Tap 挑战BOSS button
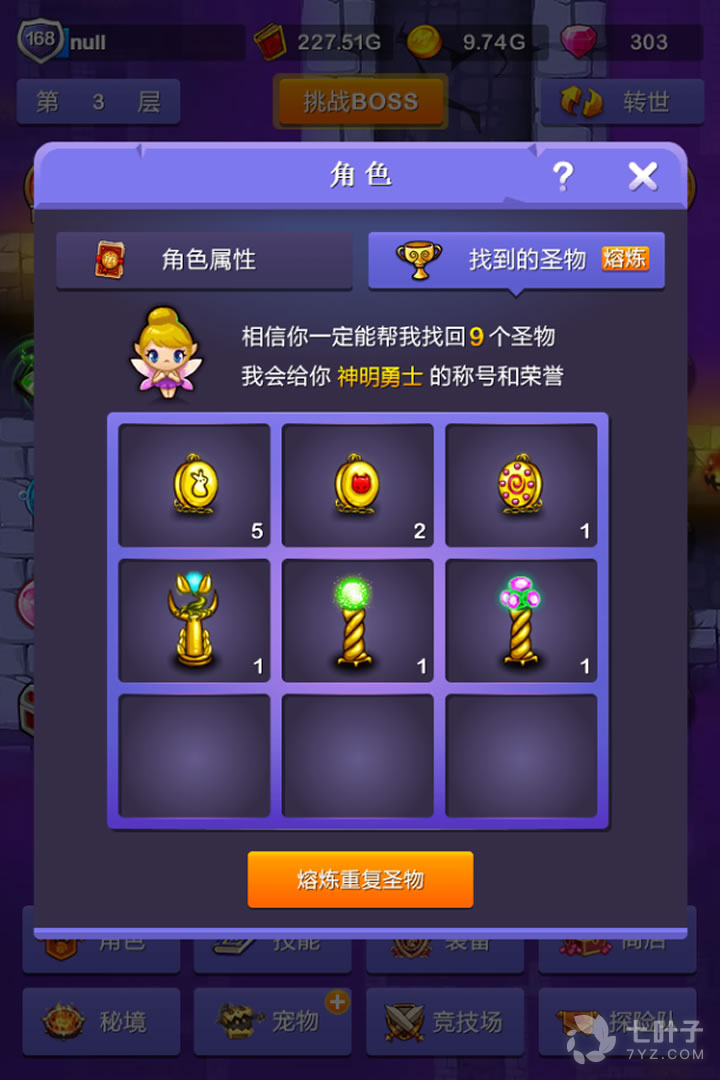 [x=360, y=101]
